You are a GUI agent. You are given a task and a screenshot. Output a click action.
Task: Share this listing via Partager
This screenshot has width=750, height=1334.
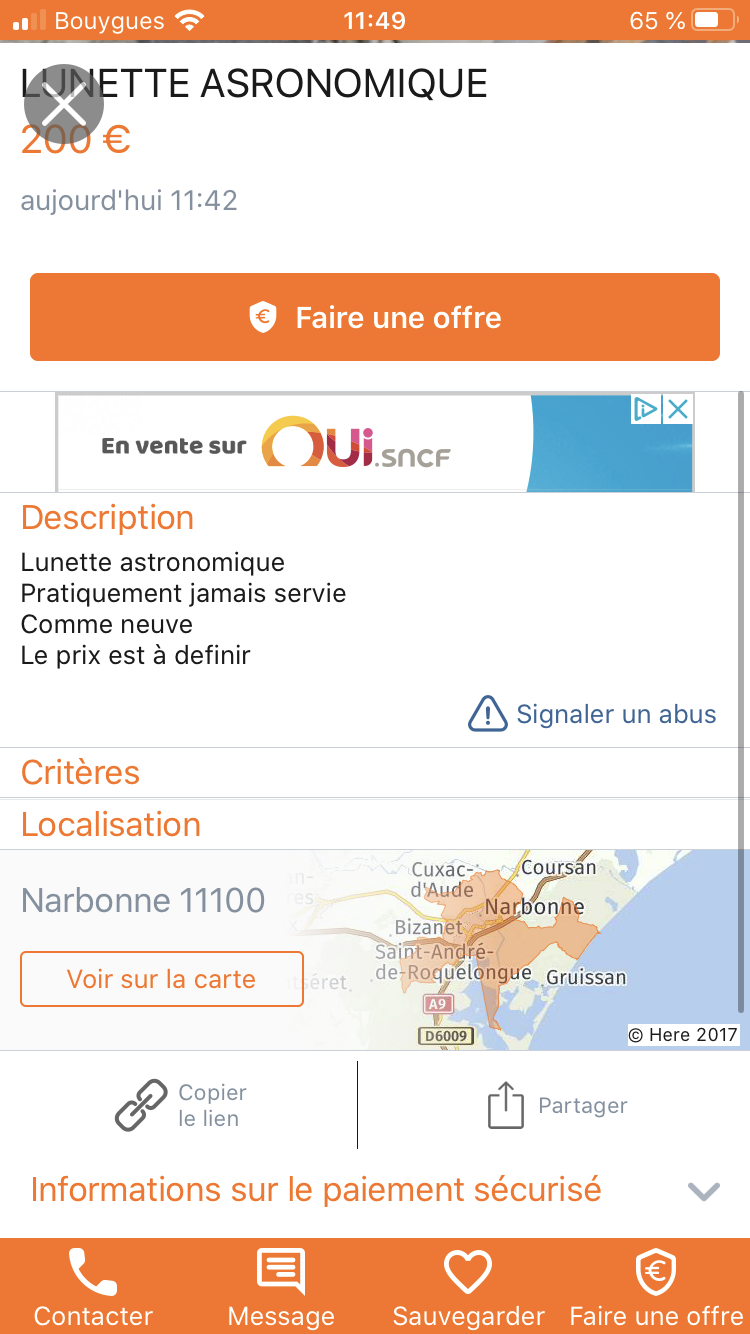[557, 1105]
